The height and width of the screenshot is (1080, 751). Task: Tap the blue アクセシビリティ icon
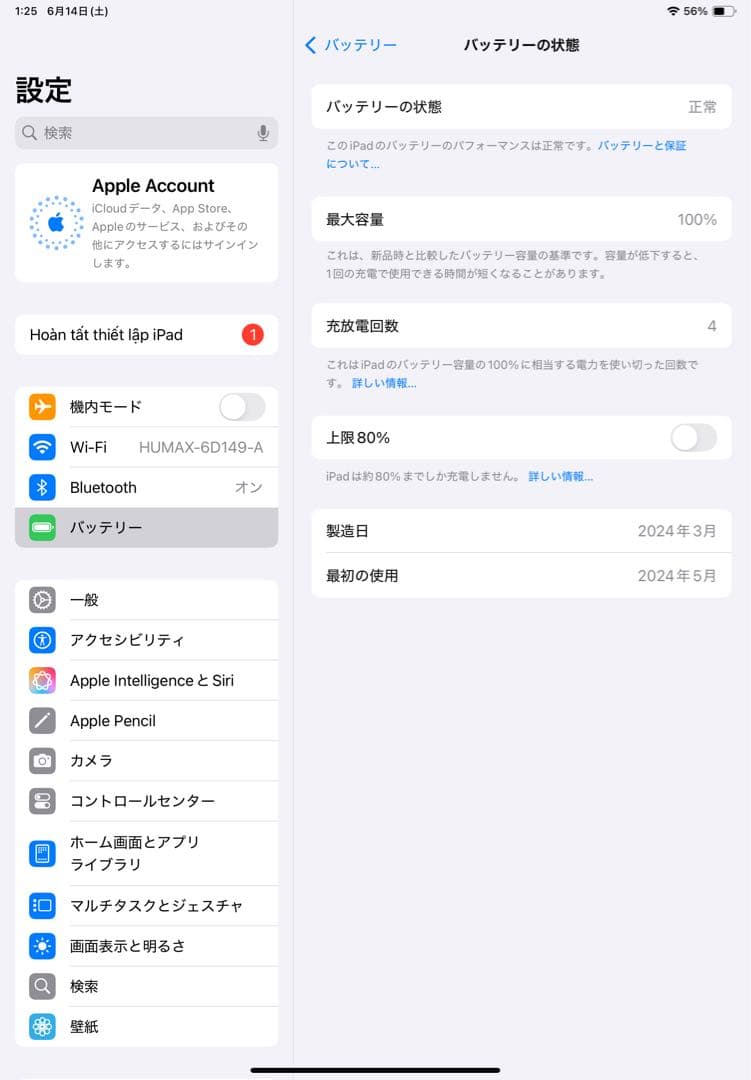click(41, 640)
